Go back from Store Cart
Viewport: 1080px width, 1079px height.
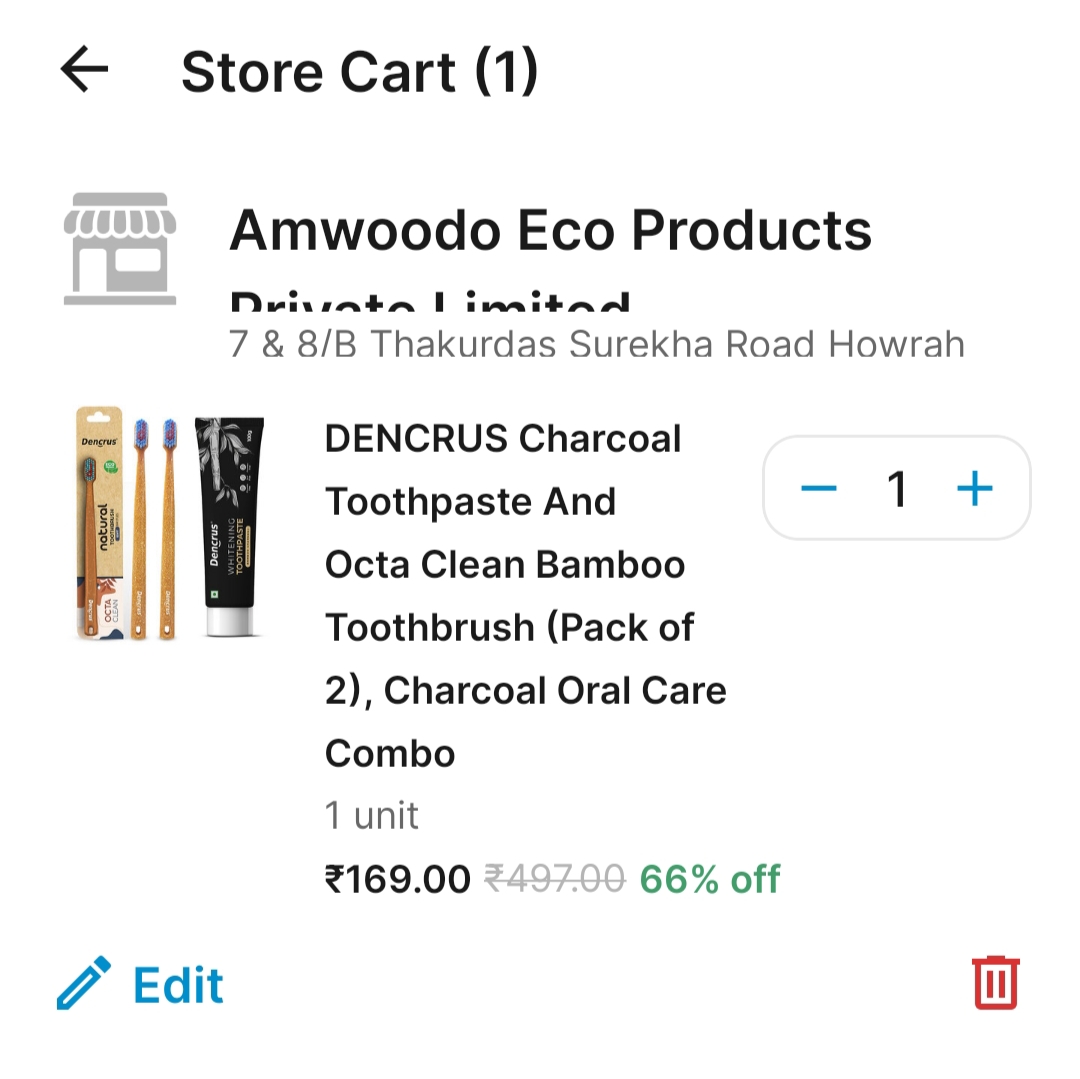(x=84, y=71)
